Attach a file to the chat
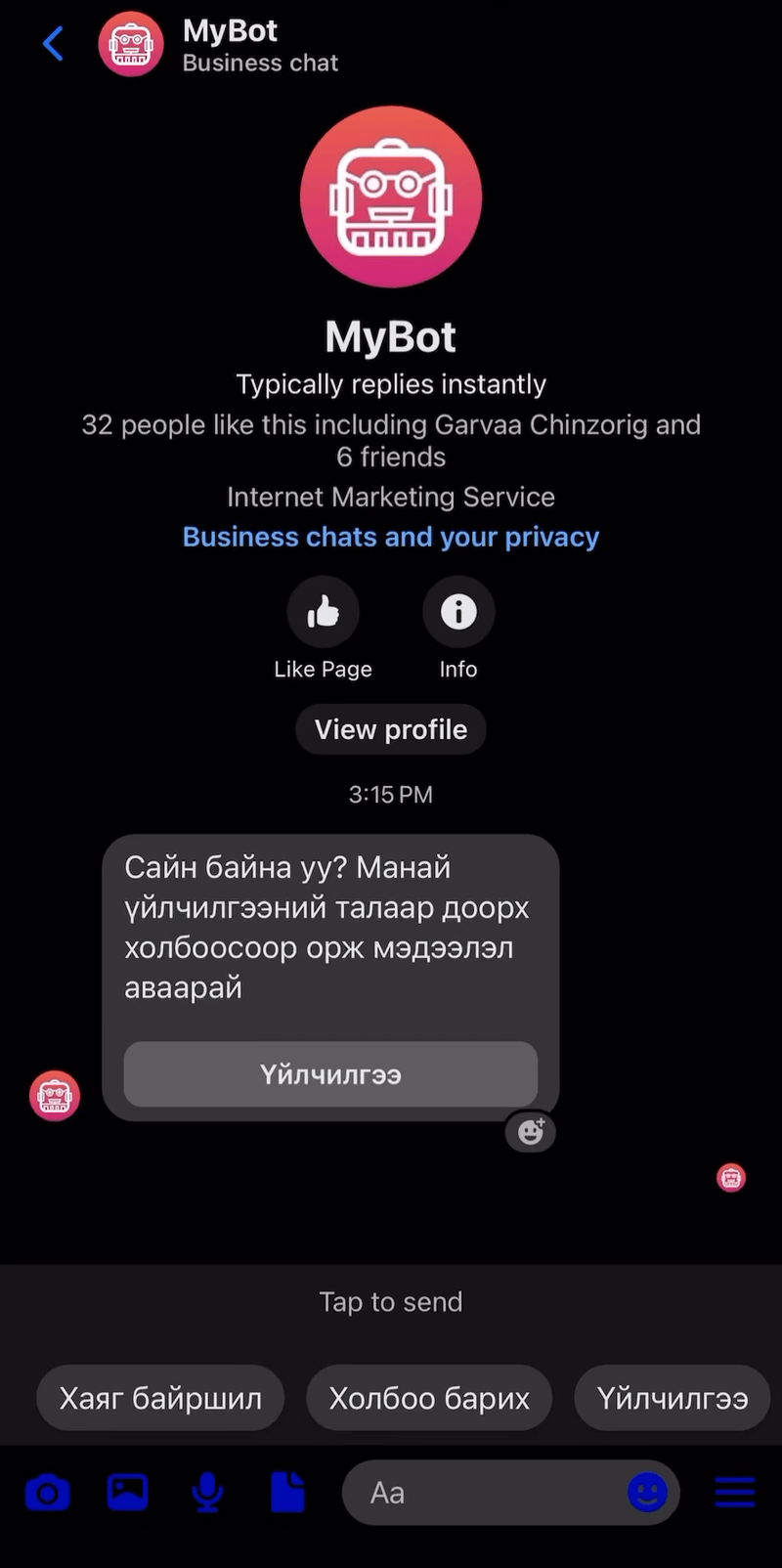 click(287, 1493)
